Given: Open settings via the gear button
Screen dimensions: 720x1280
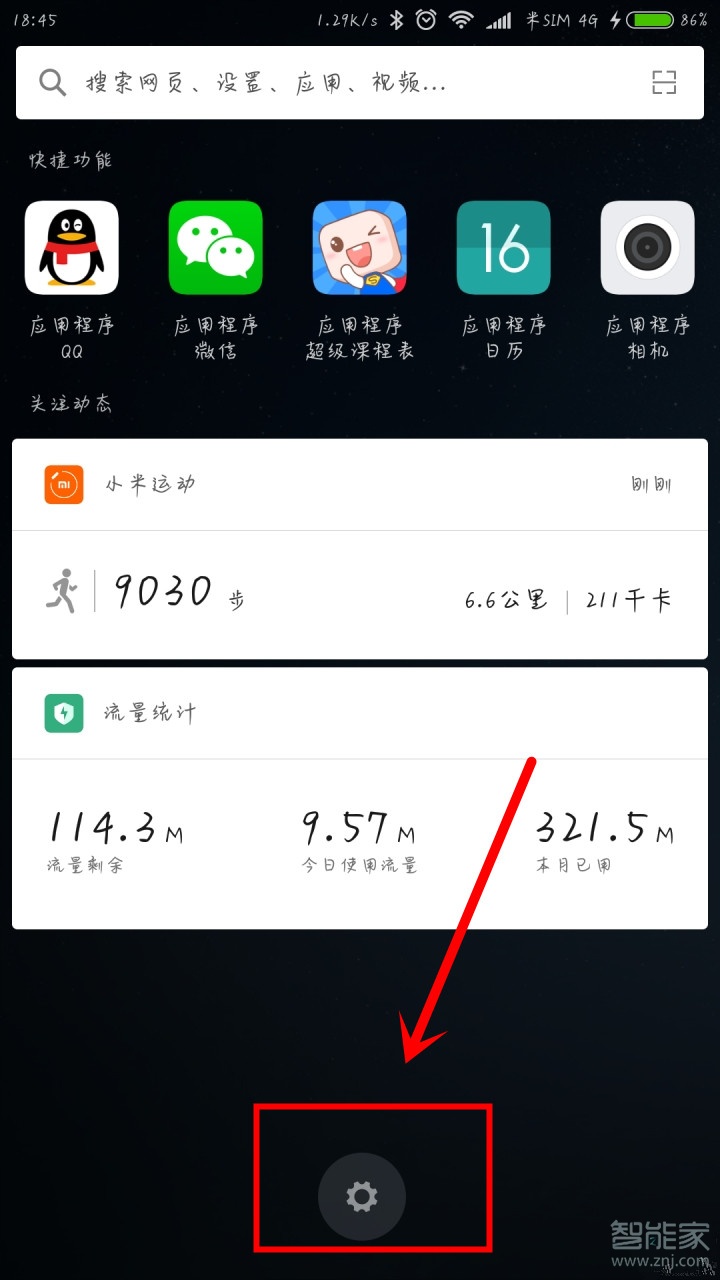Looking at the screenshot, I should [x=360, y=1196].
